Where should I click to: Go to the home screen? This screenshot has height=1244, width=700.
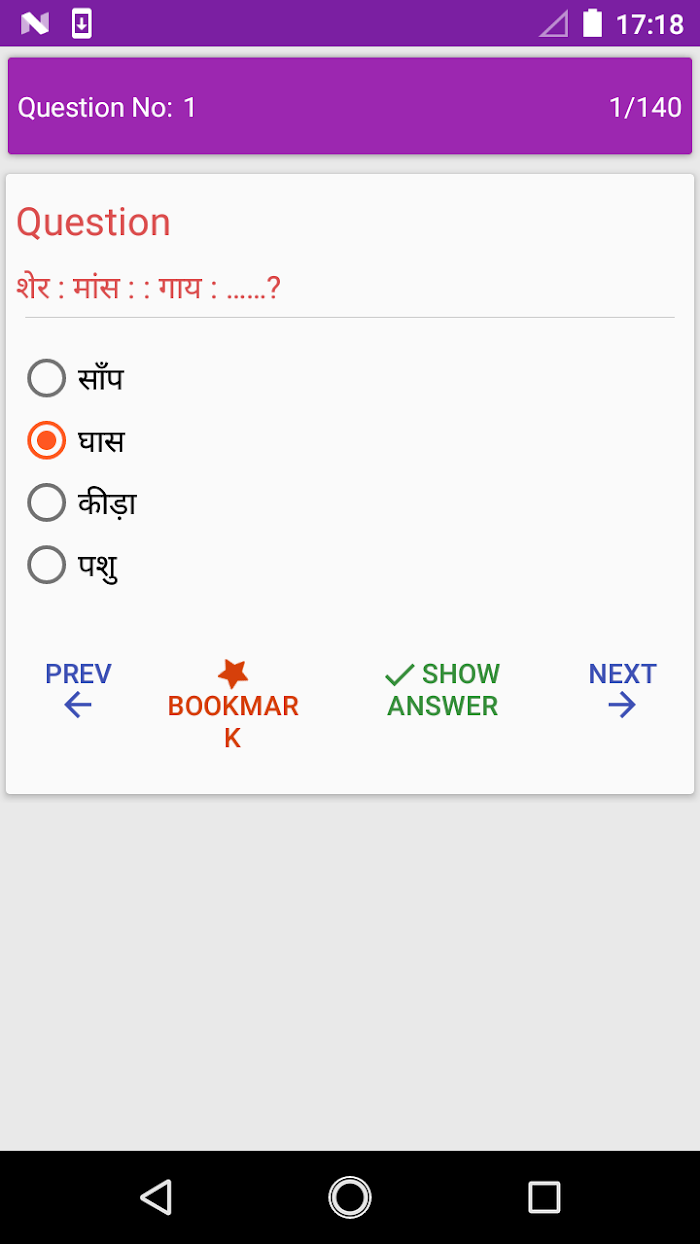[350, 1197]
